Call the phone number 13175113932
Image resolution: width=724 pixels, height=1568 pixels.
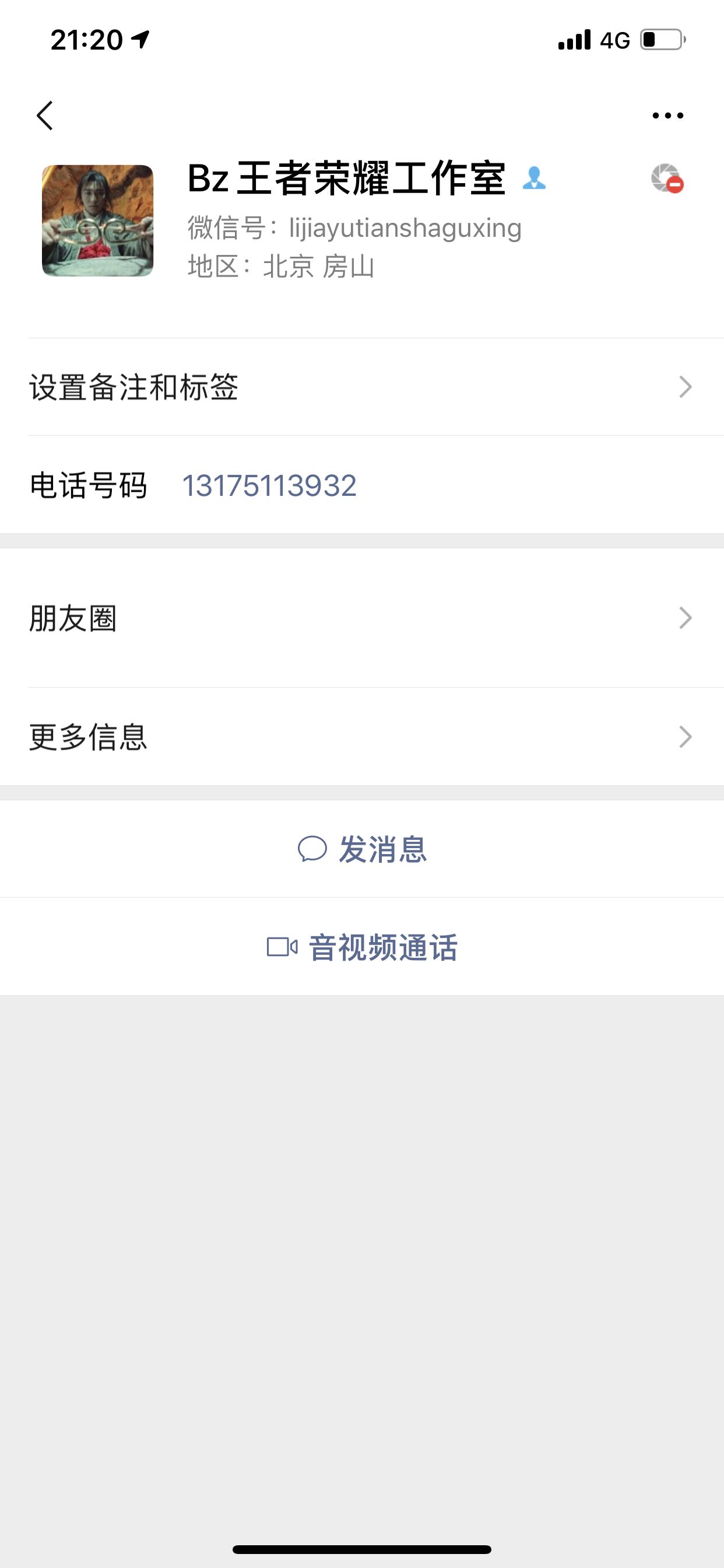click(x=269, y=485)
